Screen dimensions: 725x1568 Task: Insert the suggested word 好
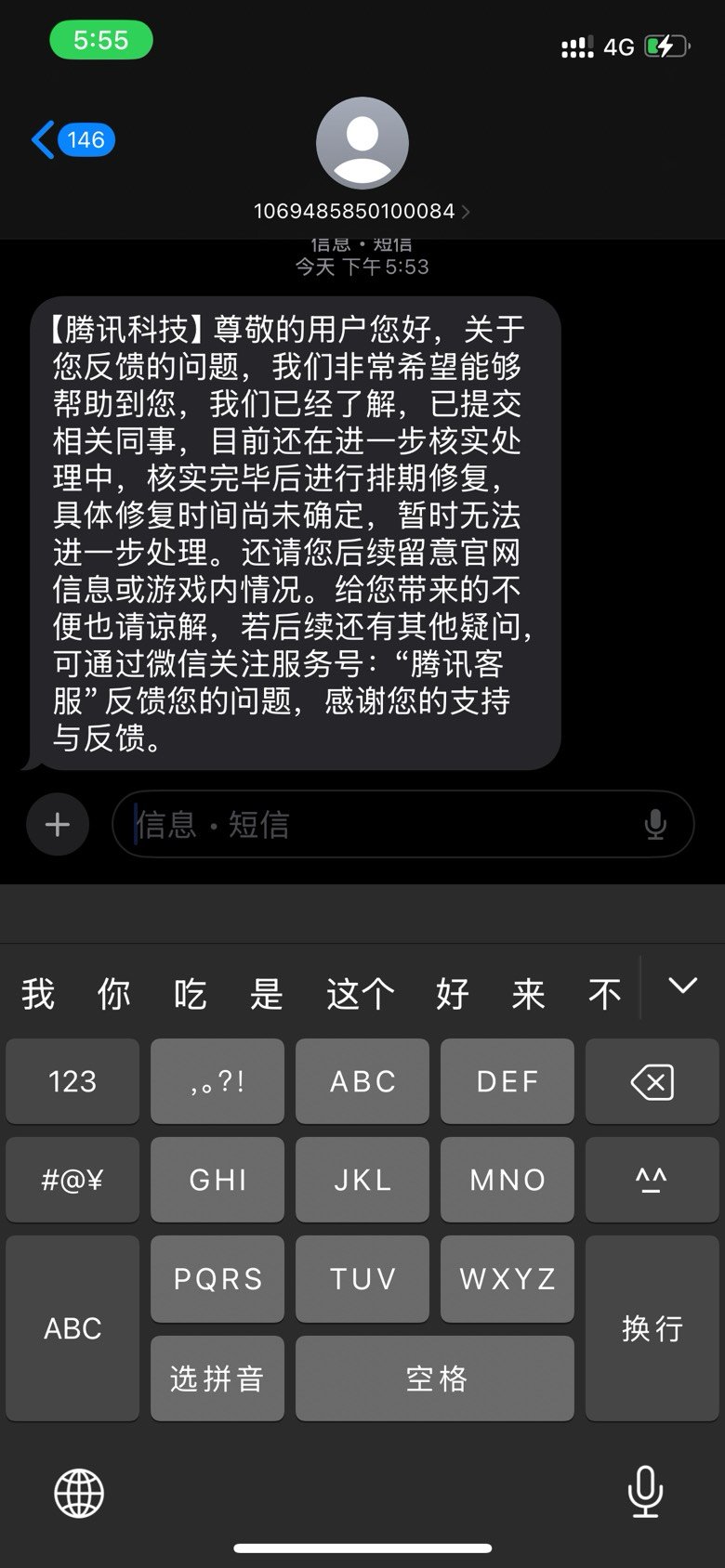(452, 994)
